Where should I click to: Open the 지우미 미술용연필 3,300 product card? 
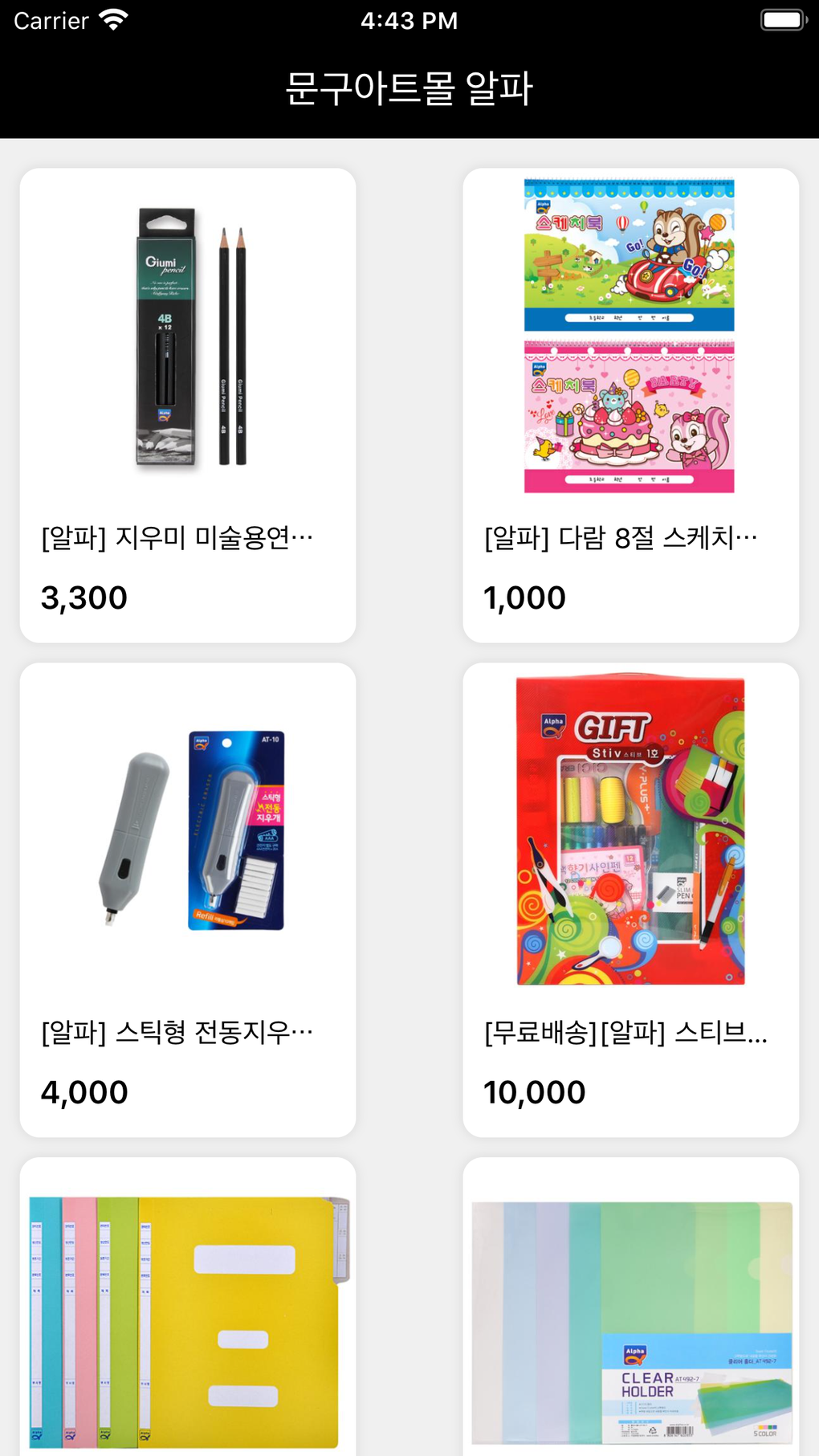(187, 405)
